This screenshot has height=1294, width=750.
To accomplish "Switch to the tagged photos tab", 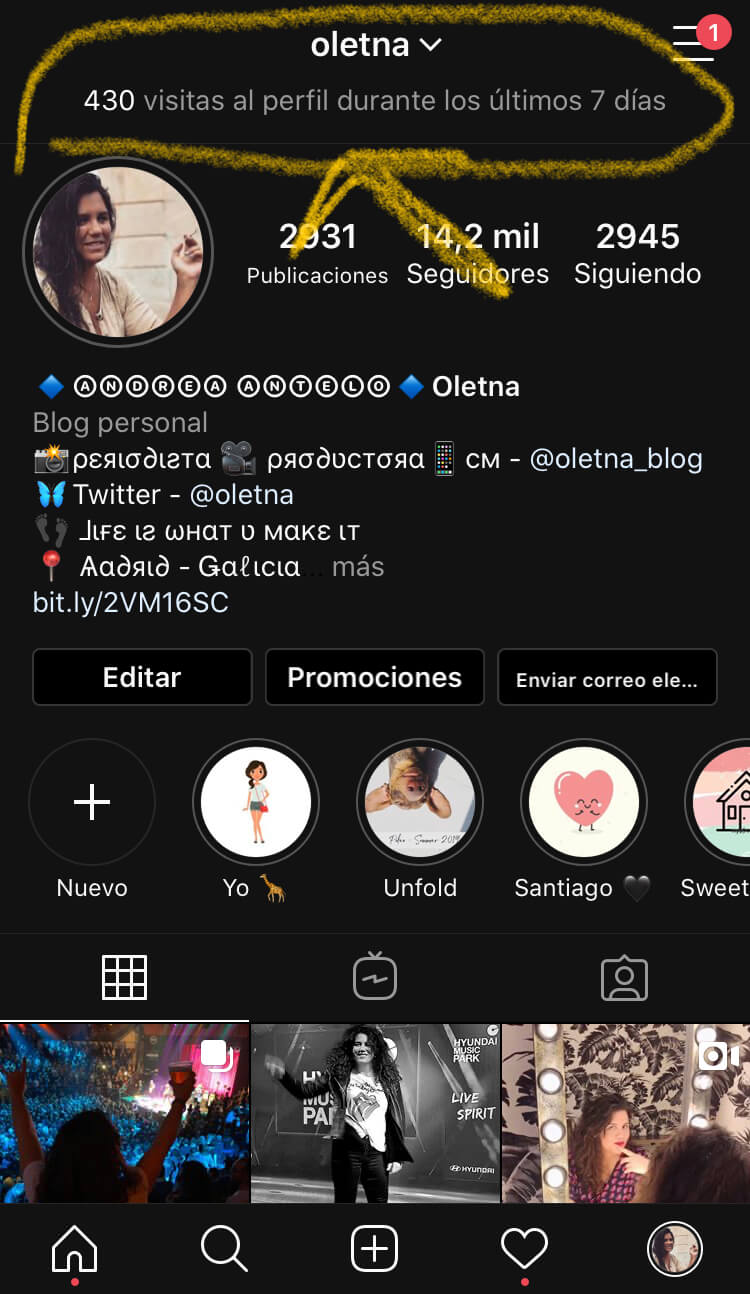I will 624,978.
